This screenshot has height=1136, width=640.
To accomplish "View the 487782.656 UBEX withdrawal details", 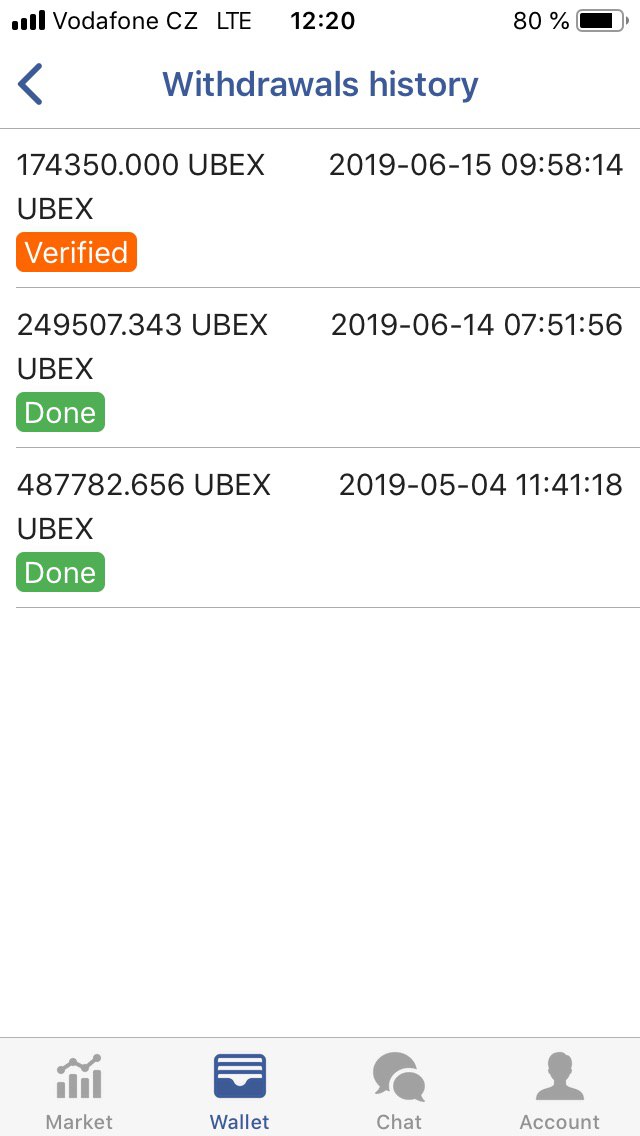I will coord(320,528).
